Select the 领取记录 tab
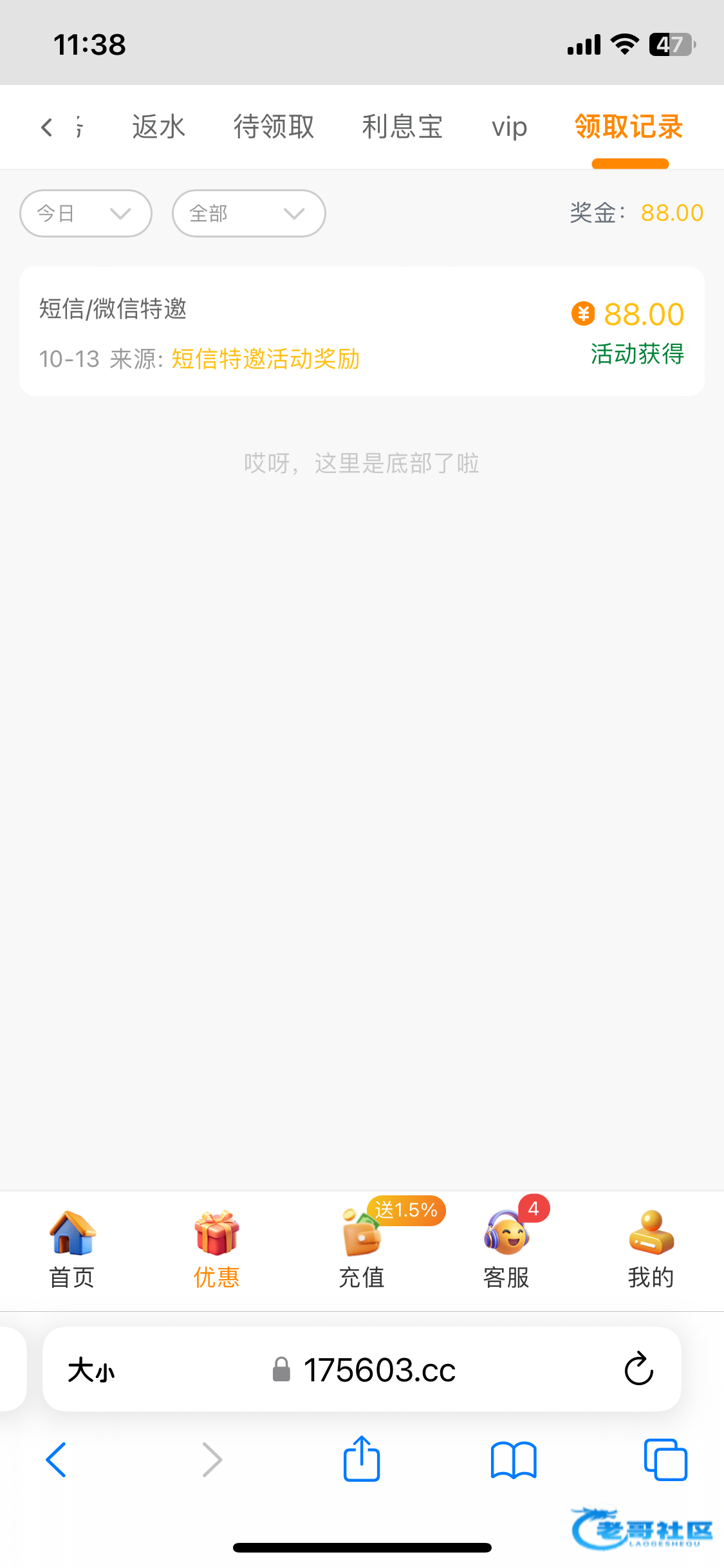The height and width of the screenshot is (1568, 724). 629,127
